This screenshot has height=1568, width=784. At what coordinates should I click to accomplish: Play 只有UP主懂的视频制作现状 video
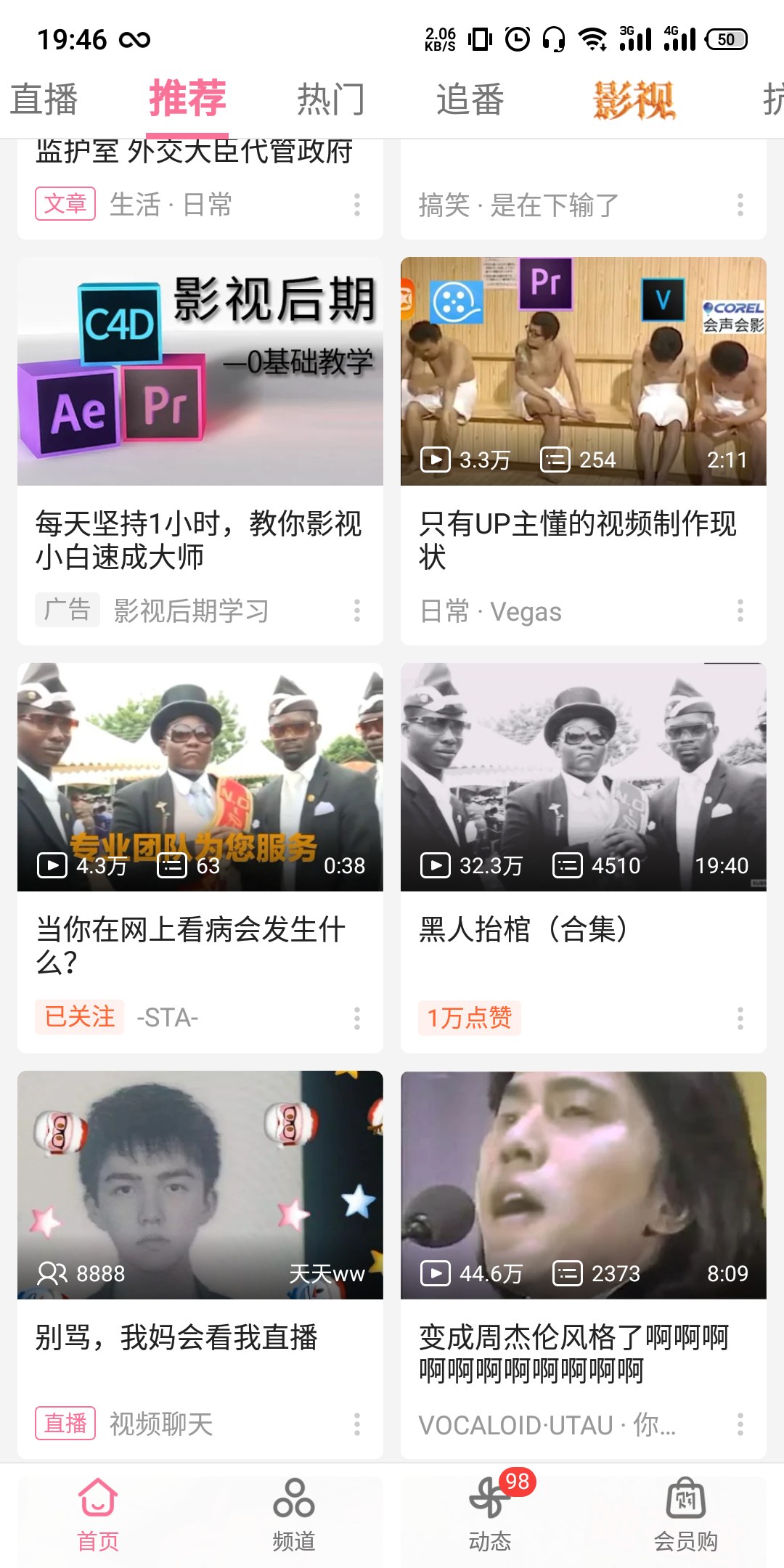pos(583,372)
